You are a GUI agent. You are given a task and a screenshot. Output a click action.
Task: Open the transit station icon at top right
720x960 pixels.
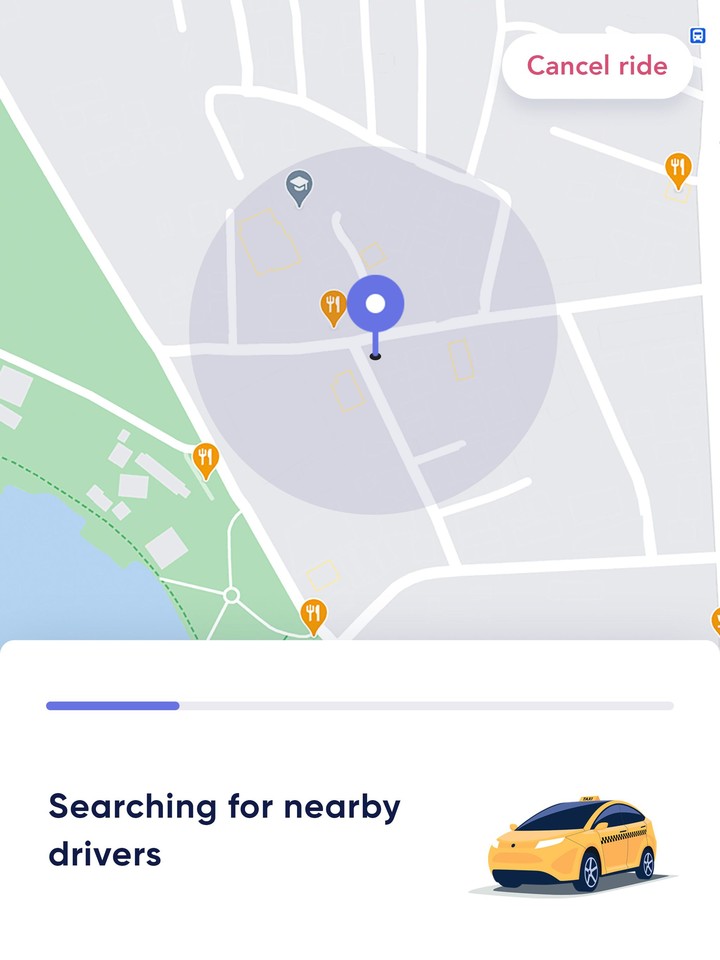tap(700, 34)
